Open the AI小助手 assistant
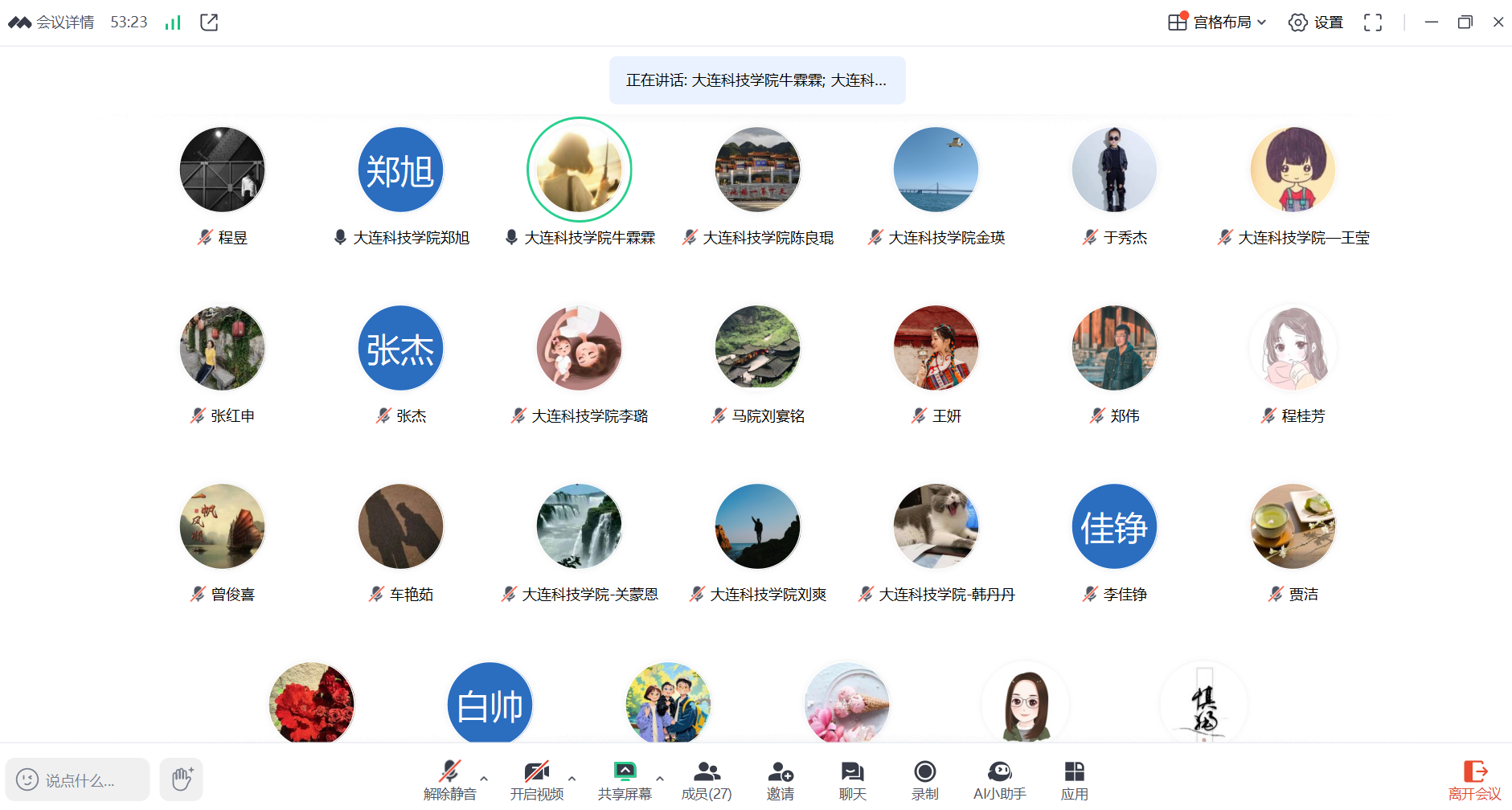1512x810 pixels. 999,779
